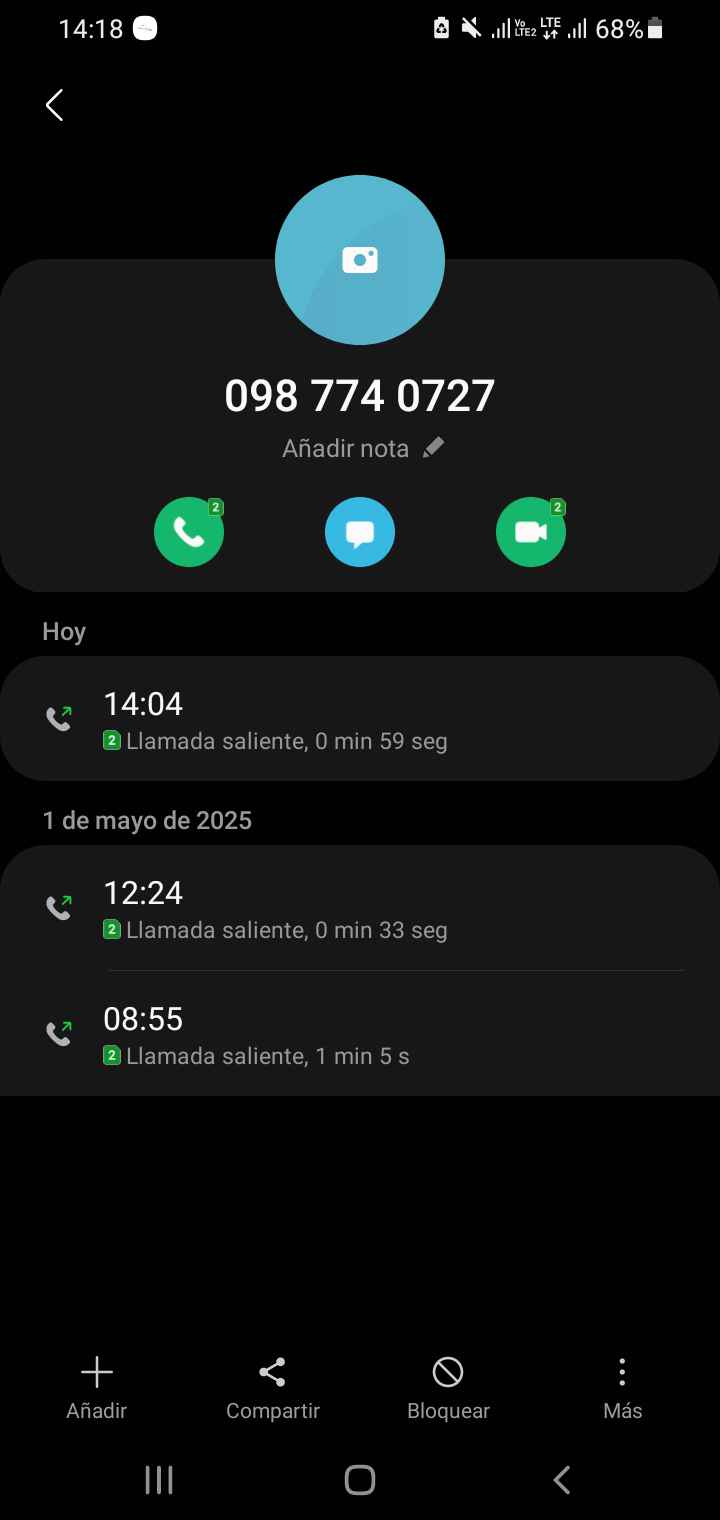Image resolution: width=720 pixels, height=1520 pixels.
Task: Tap Añadir nota to add a note
Action: pyautogui.click(x=362, y=449)
